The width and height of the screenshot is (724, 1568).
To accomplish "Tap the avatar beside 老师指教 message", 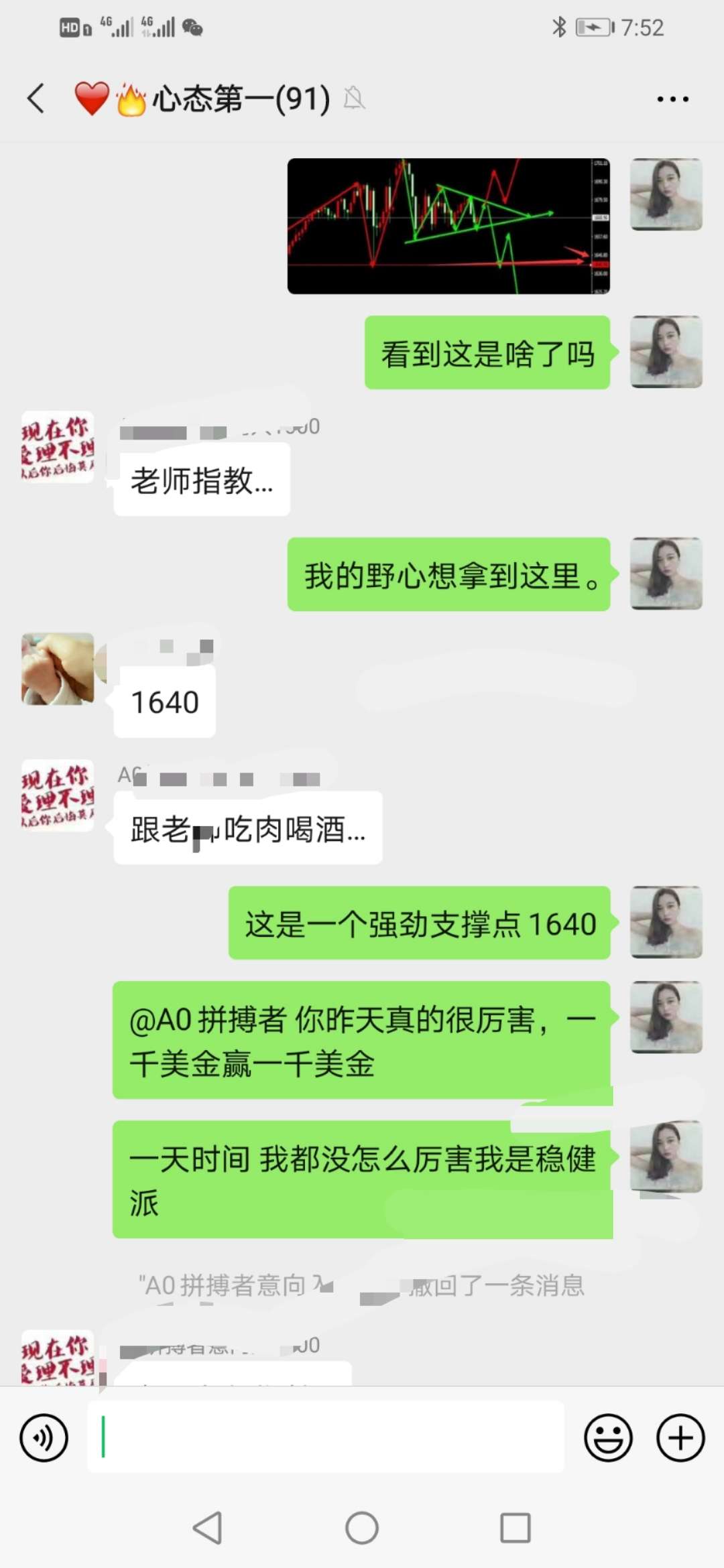I will 58,447.
